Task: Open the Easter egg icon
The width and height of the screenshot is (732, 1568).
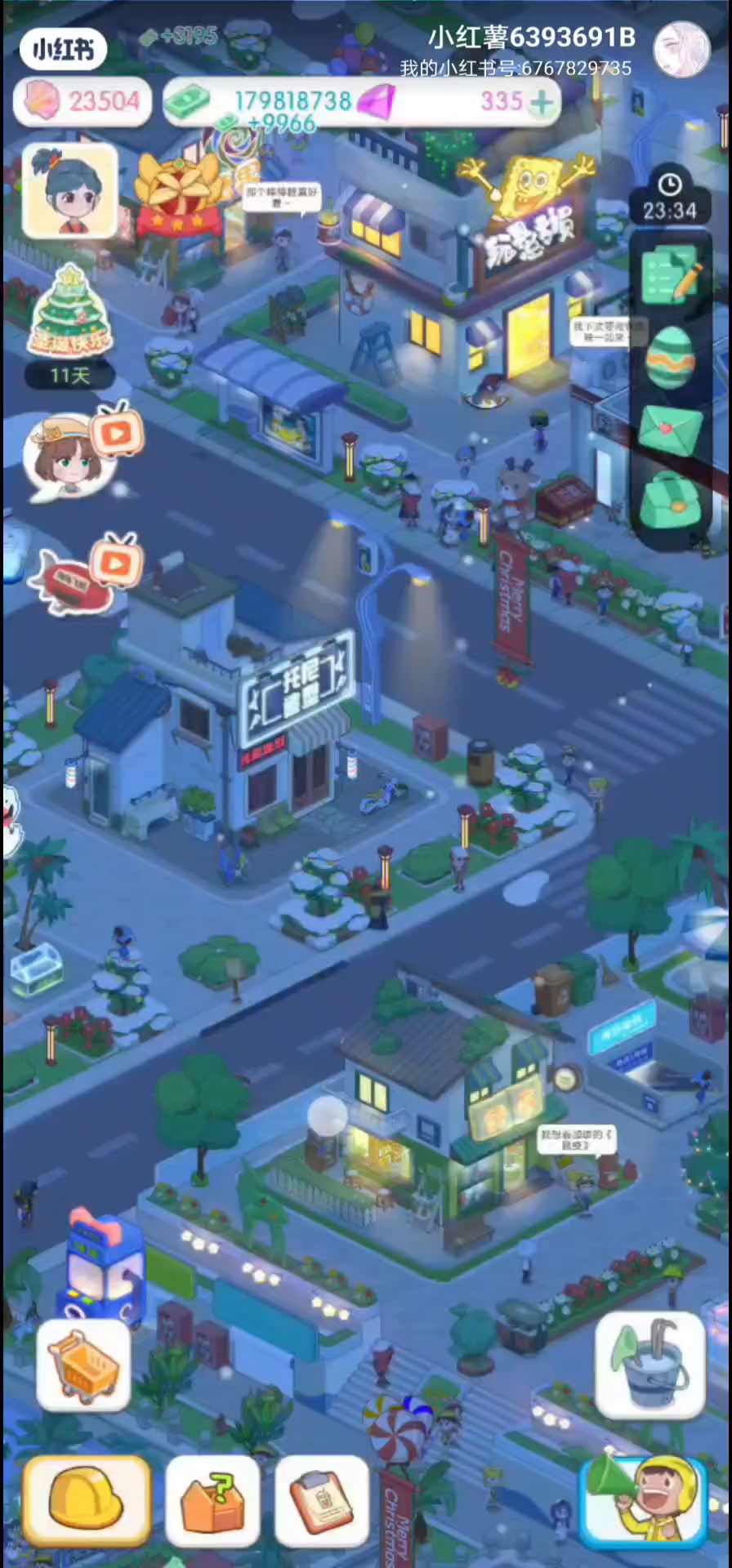Action: pos(670,358)
